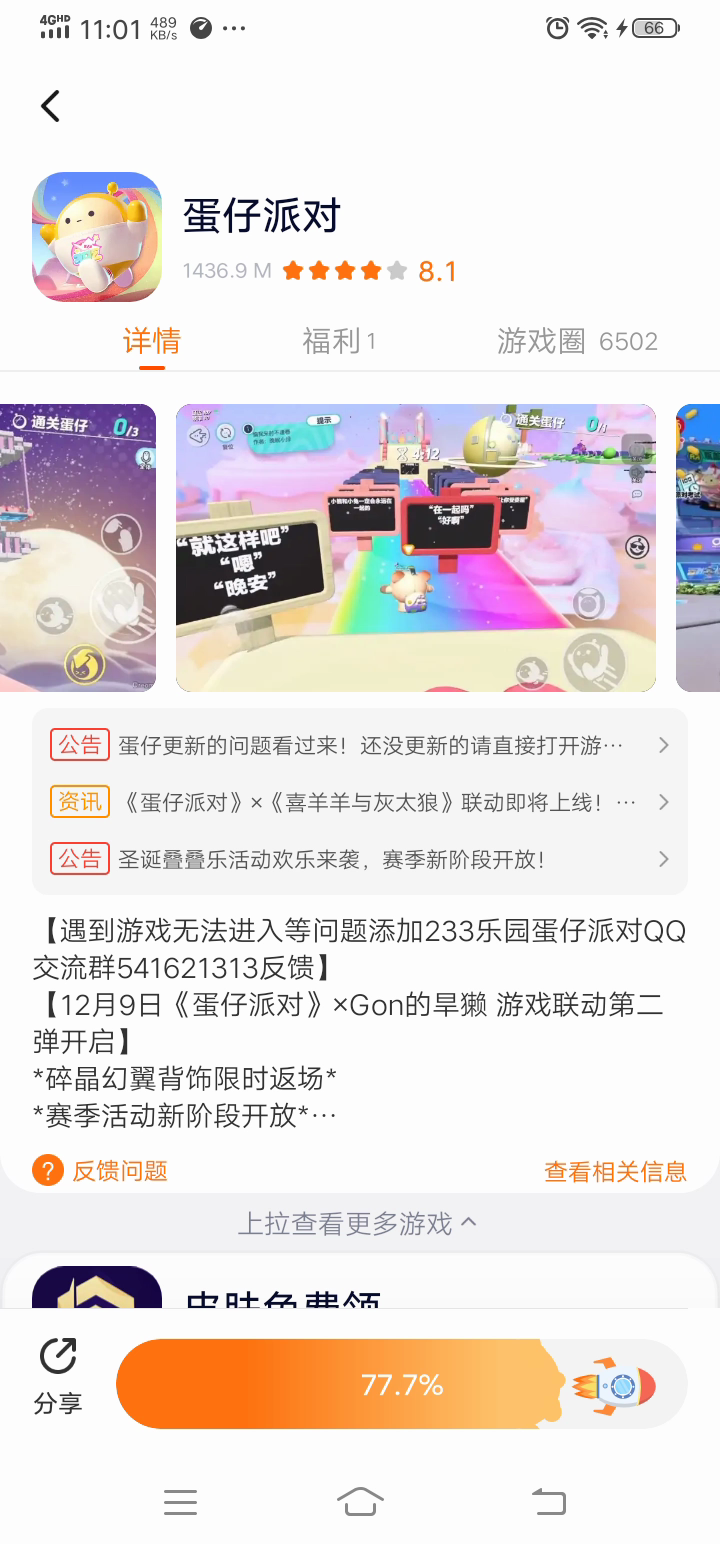The width and height of the screenshot is (720, 1544).
Task: Open recent apps from the navigation bar
Action: (180, 1502)
